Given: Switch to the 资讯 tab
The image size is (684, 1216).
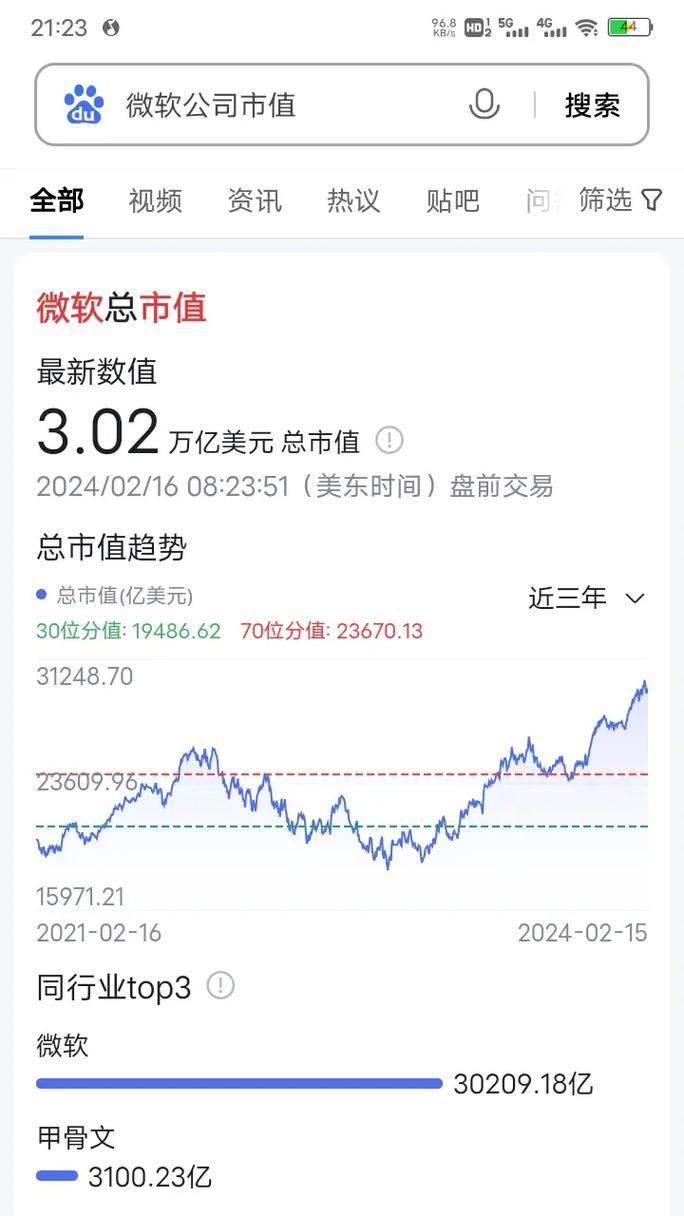Looking at the screenshot, I should 254,200.
